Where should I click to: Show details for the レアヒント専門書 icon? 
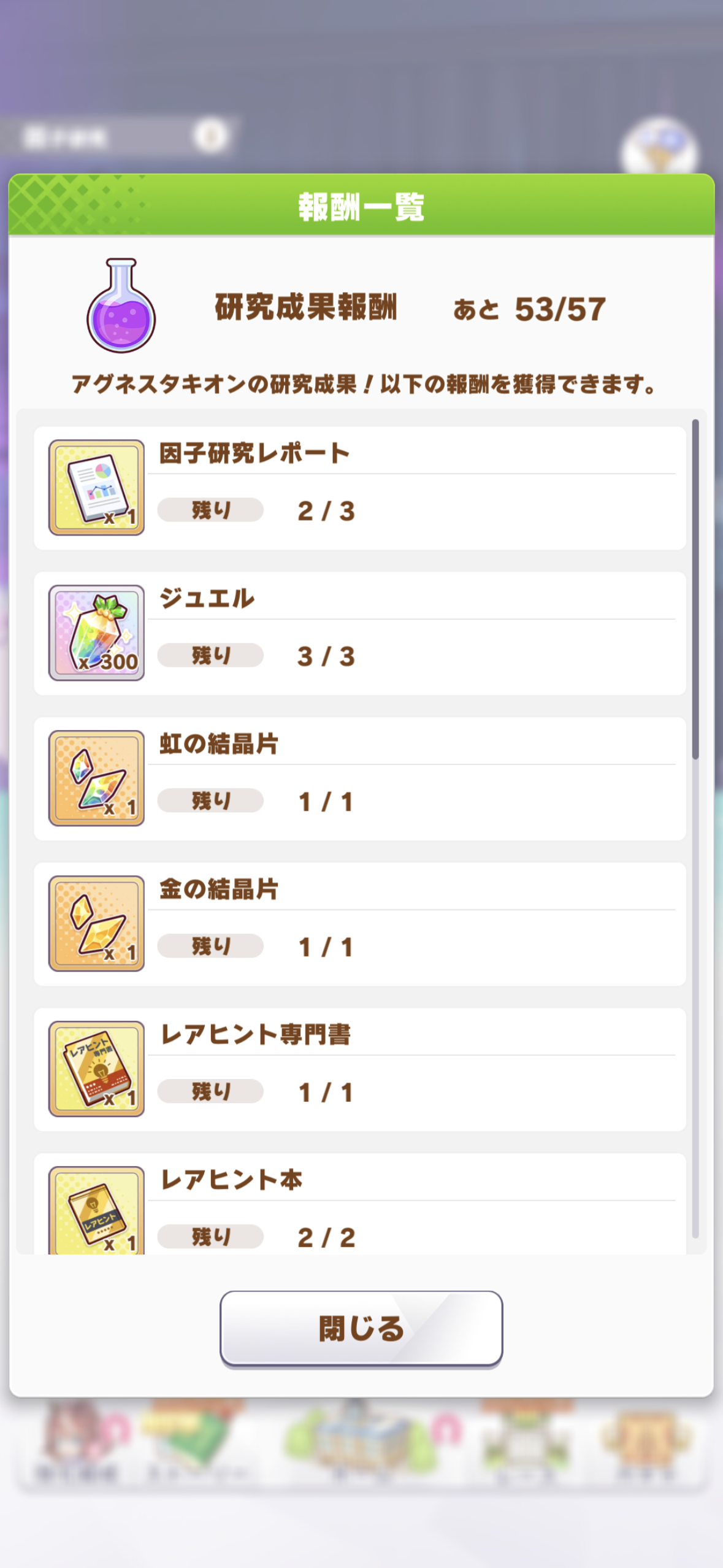[96, 1069]
